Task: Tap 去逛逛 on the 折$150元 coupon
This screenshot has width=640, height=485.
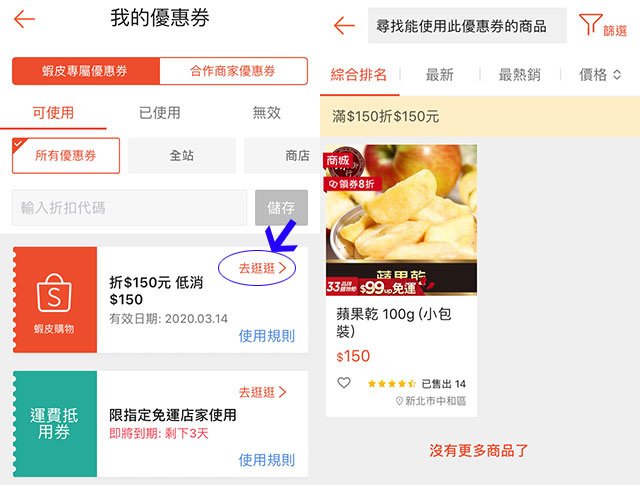Action: click(262, 268)
